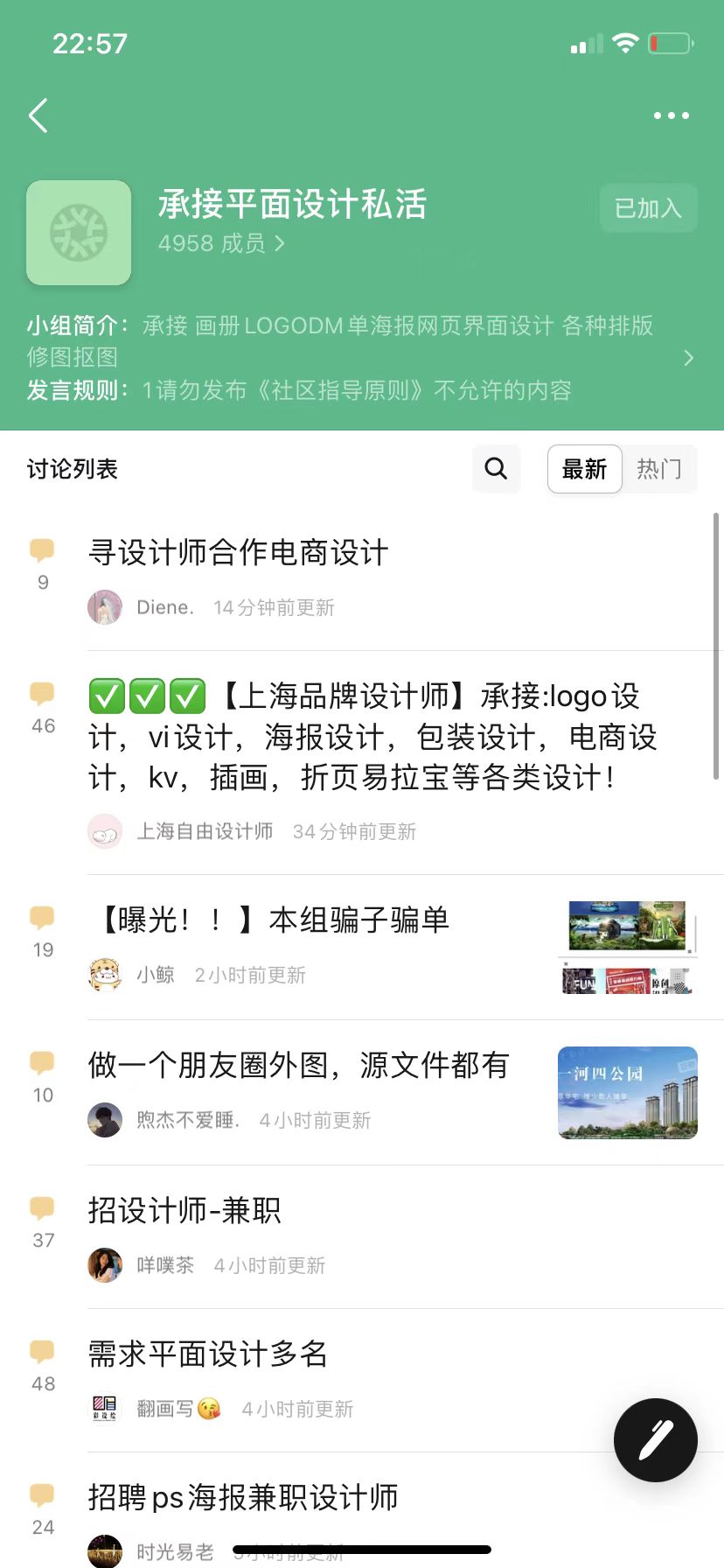Switch to the 热门 tab

pos(659,470)
